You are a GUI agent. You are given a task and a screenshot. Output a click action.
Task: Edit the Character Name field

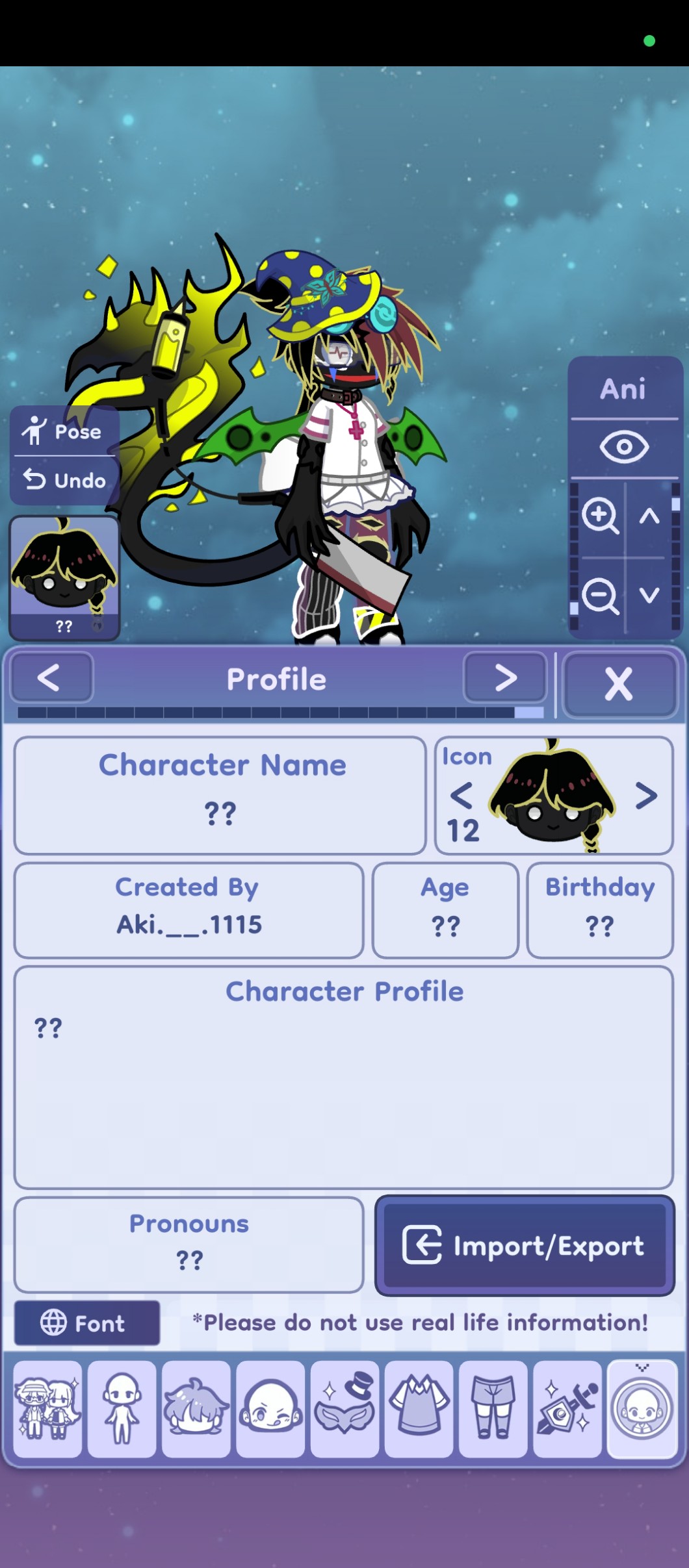pos(220,795)
